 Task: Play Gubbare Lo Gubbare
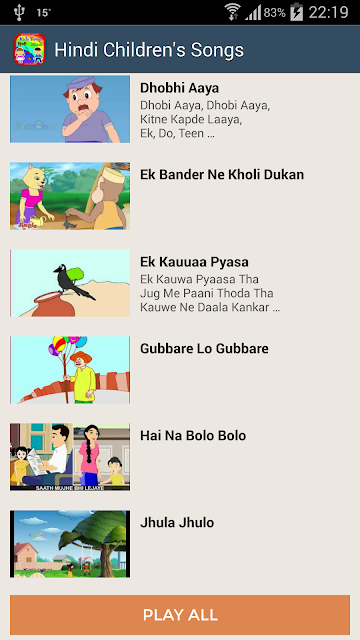(180, 370)
